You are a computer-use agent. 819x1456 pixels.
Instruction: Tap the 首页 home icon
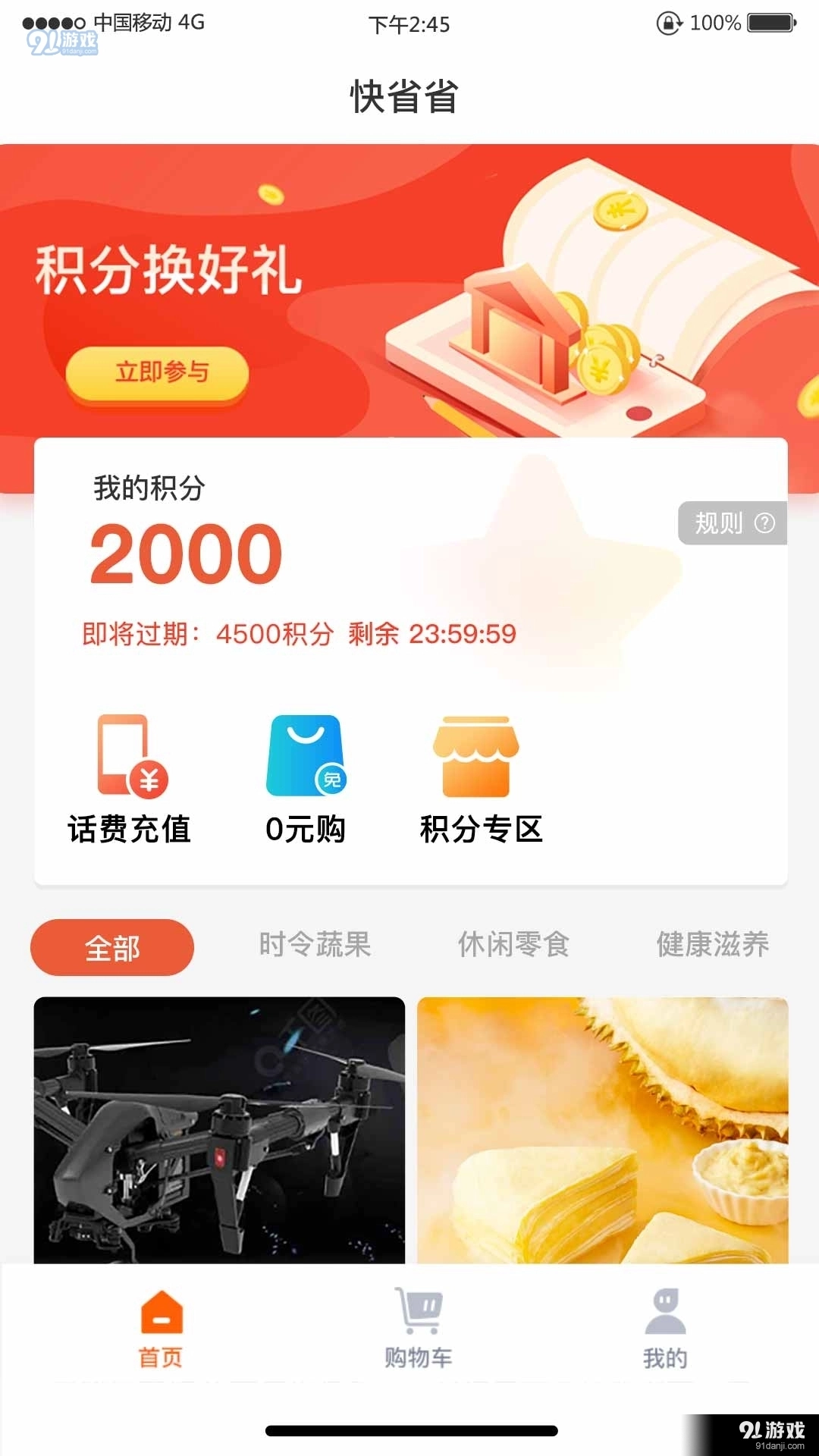point(159,1319)
